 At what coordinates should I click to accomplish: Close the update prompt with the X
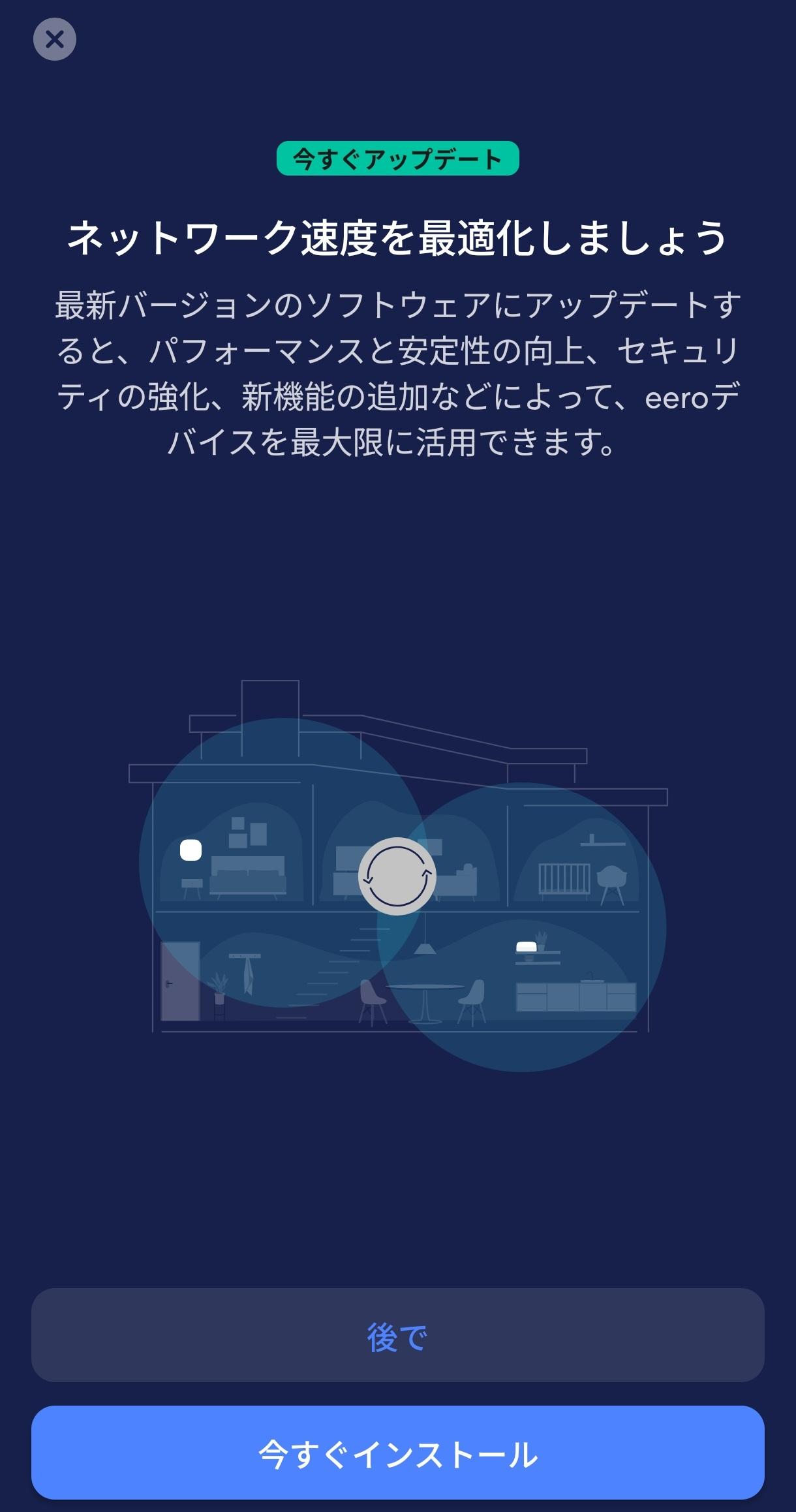(x=55, y=39)
